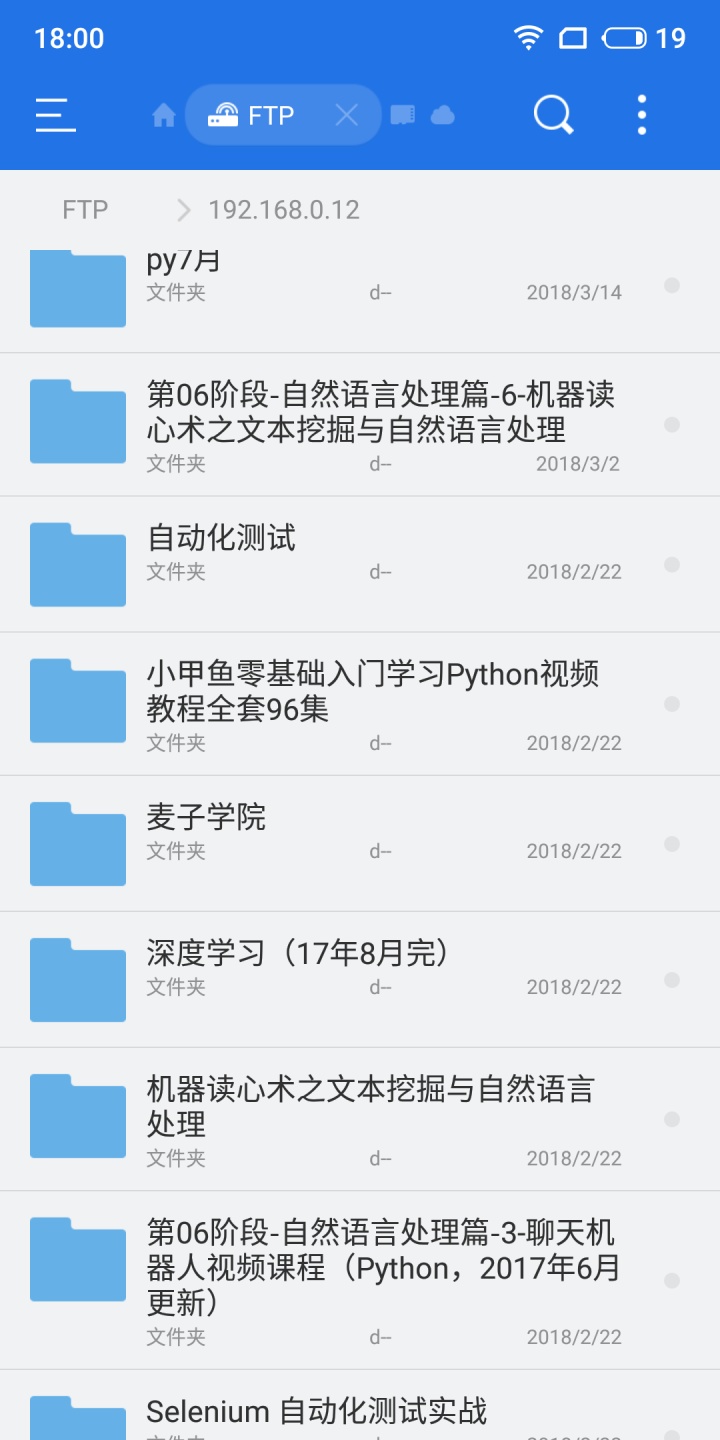720x1440 pixels.
Task: Open Selenium 自动化测试实战 folder
Action: pos(316,1412)
